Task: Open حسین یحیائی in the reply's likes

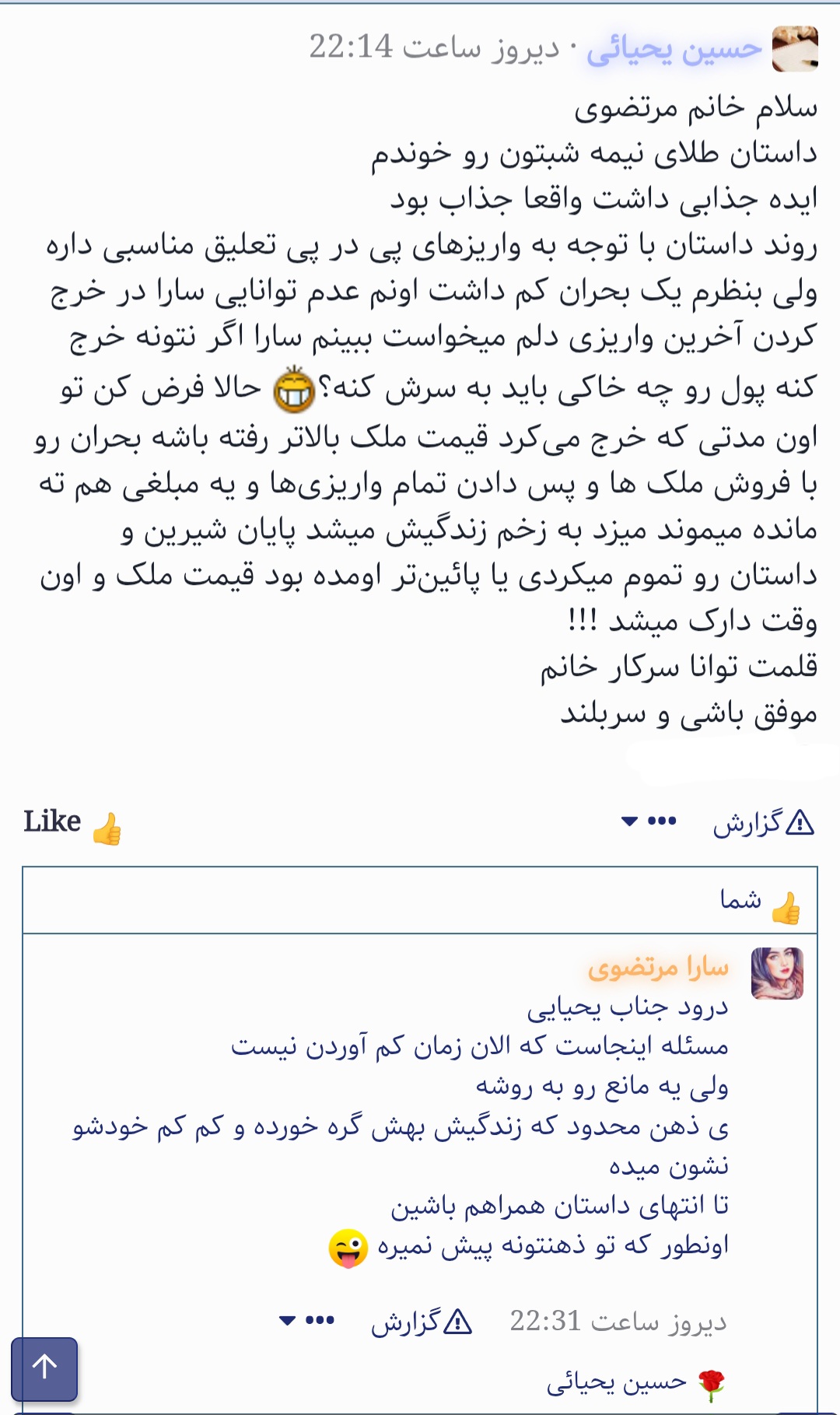Action: click(x=616, y=1382)
